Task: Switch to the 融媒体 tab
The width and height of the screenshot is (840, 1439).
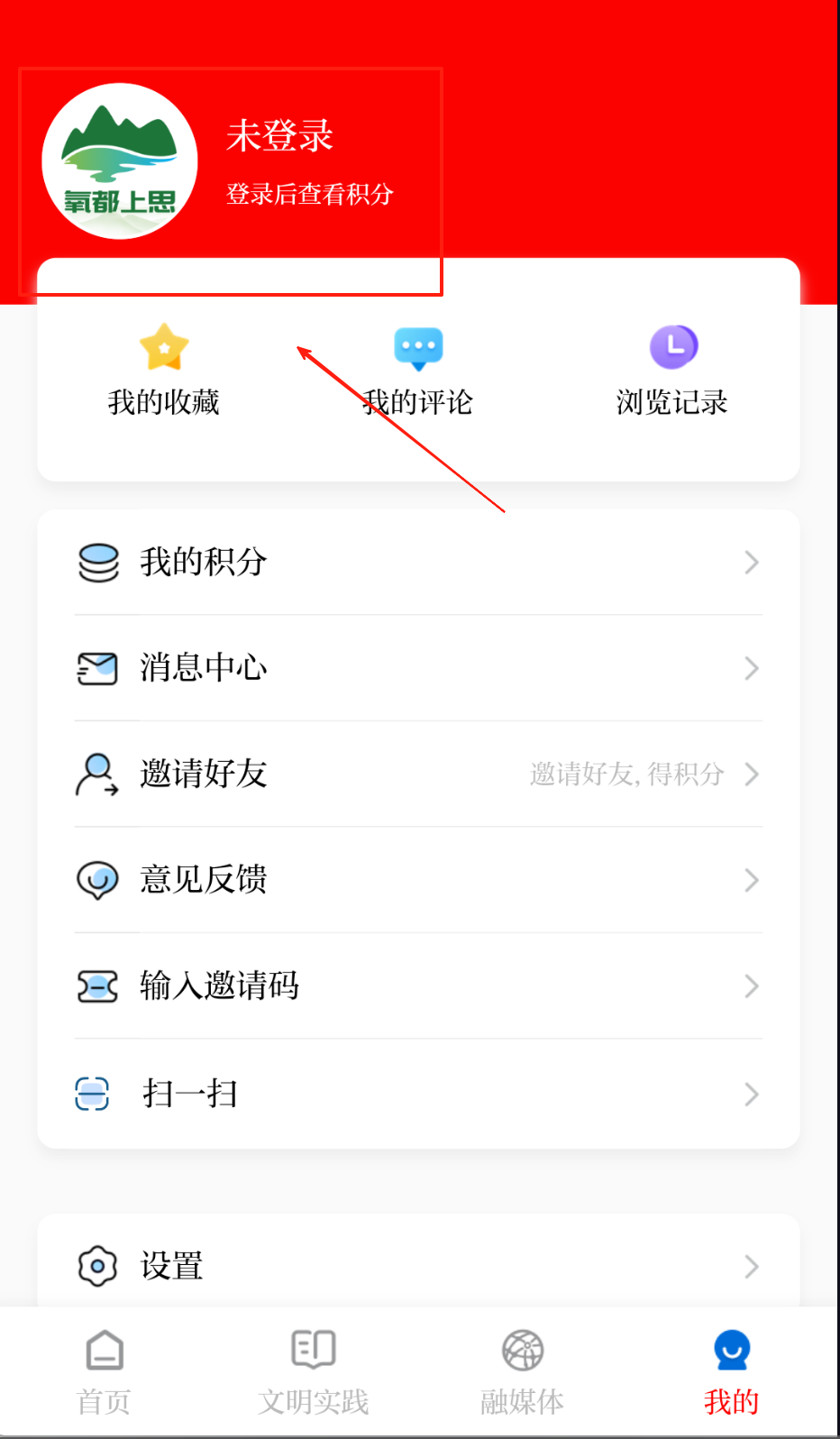Action: coord(523,1372)
